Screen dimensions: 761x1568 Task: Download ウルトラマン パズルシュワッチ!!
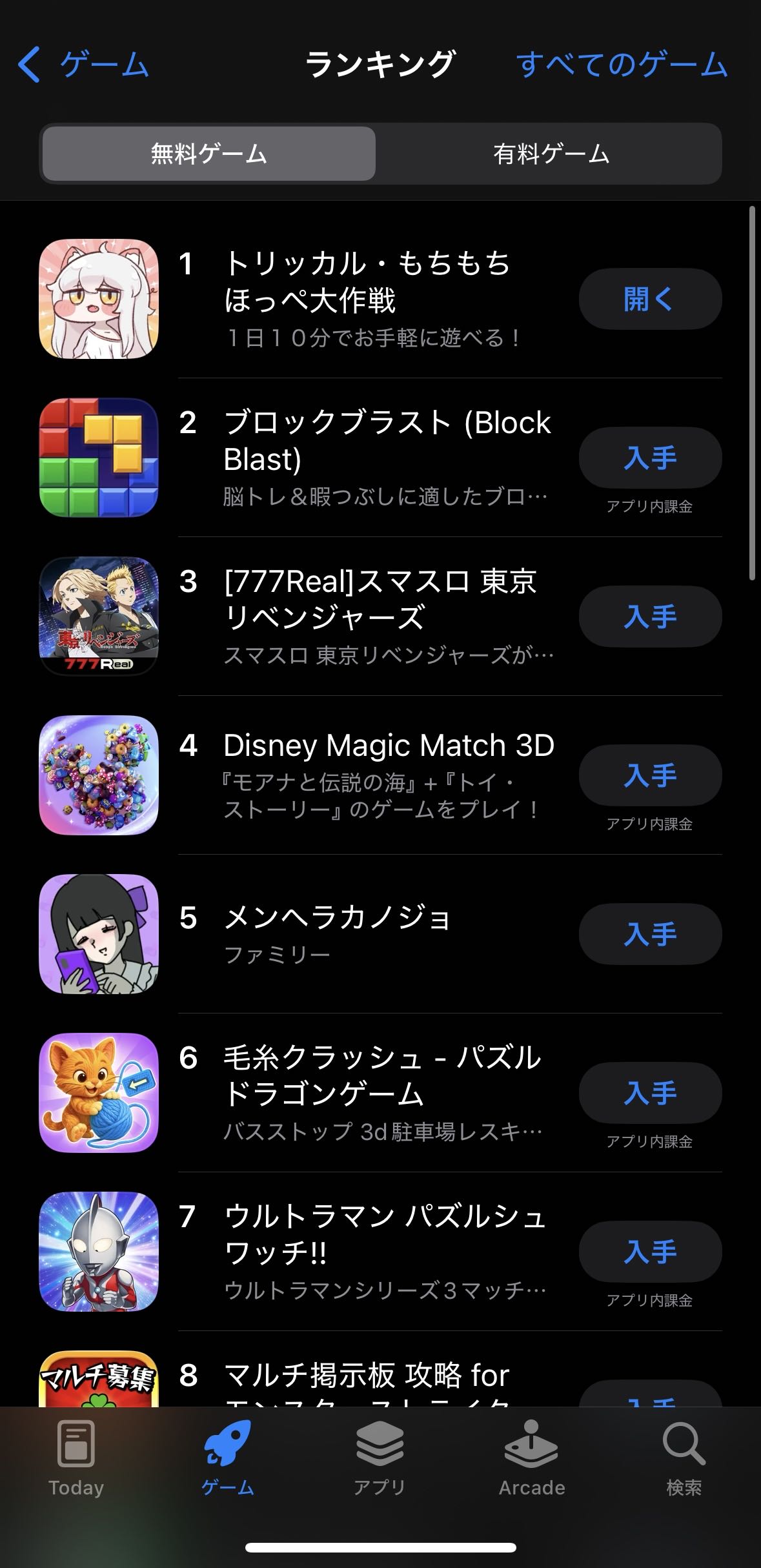[649, 1252]
